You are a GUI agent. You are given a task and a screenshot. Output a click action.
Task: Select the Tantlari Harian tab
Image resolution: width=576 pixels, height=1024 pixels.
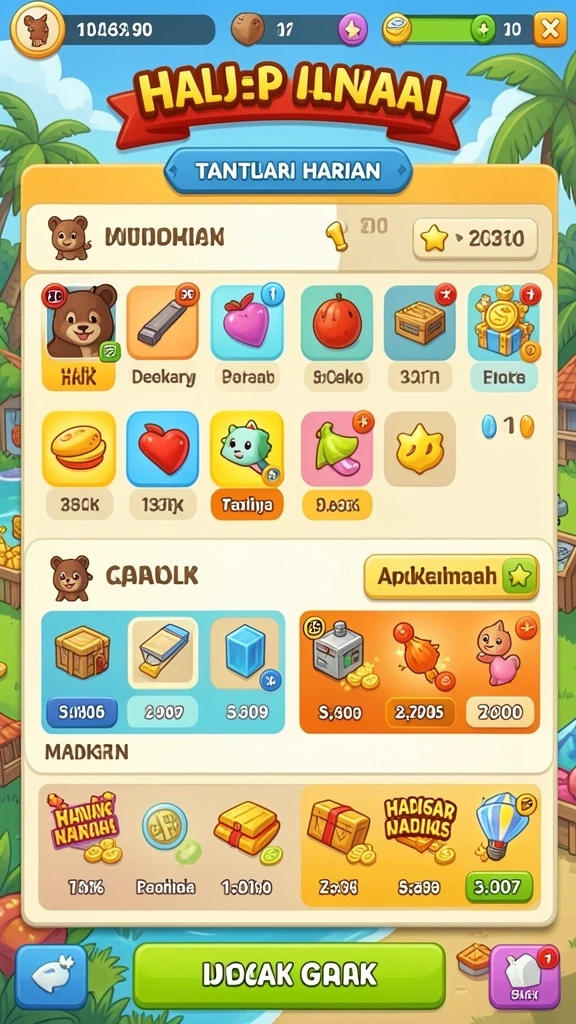288,171
